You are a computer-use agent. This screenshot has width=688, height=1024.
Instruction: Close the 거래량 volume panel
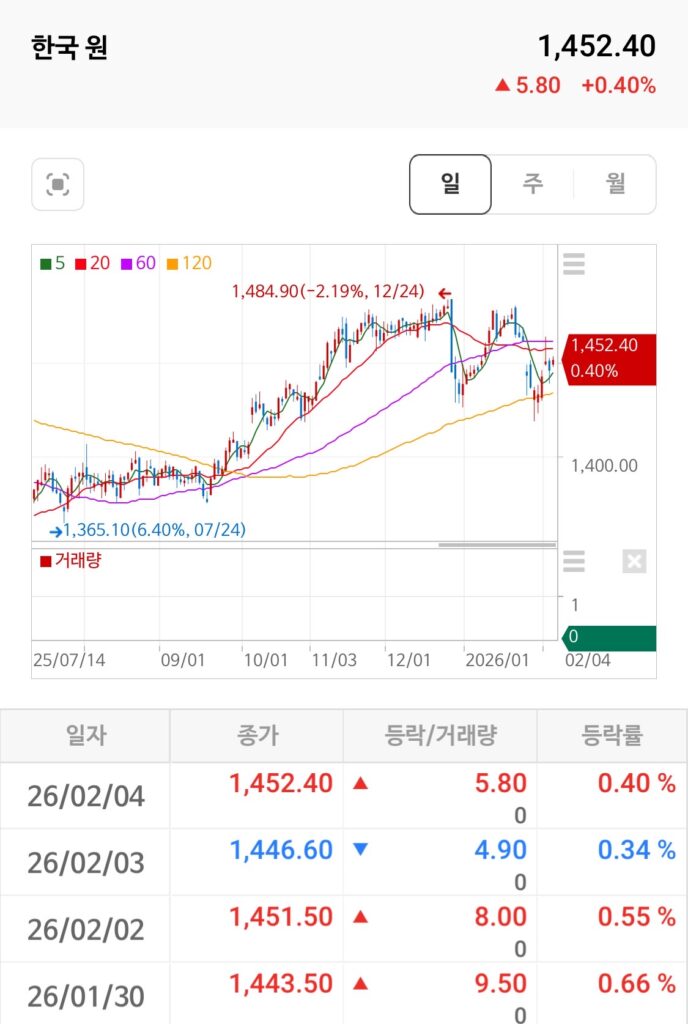pos(634,561)
